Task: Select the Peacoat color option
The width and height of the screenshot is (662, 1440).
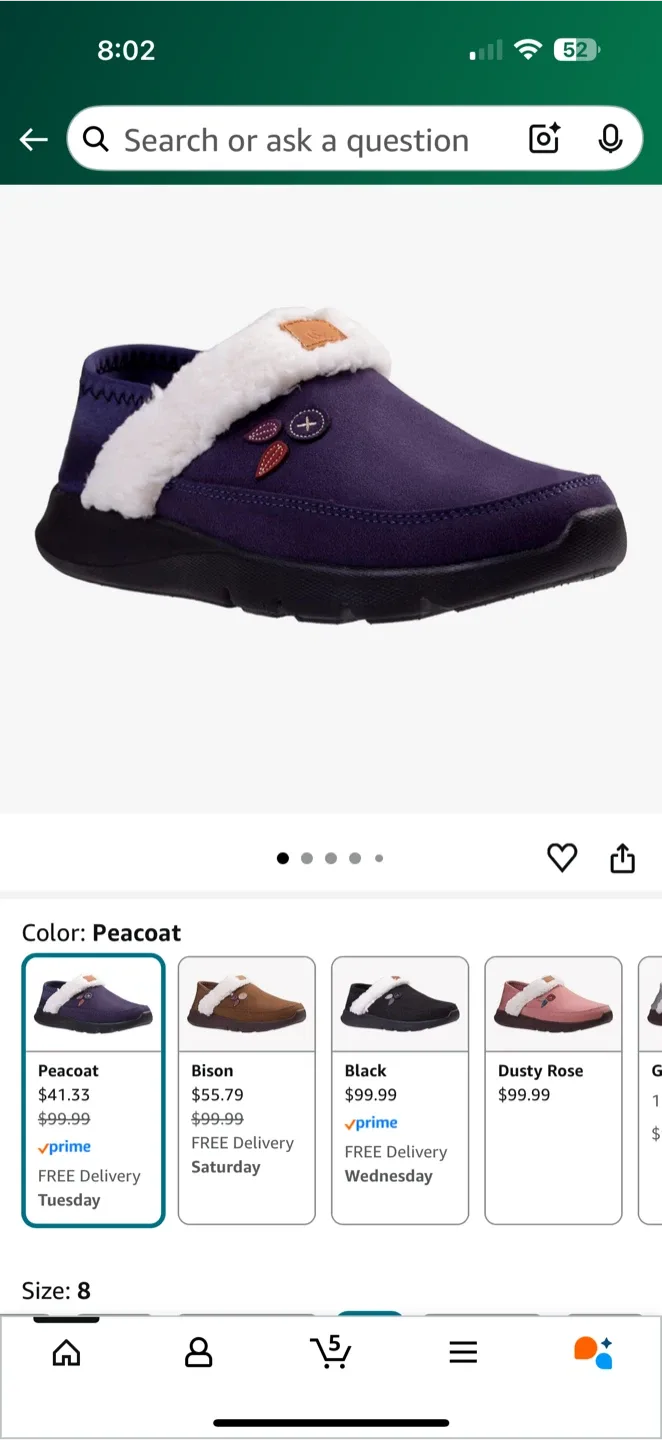Action: (93, 1090)
